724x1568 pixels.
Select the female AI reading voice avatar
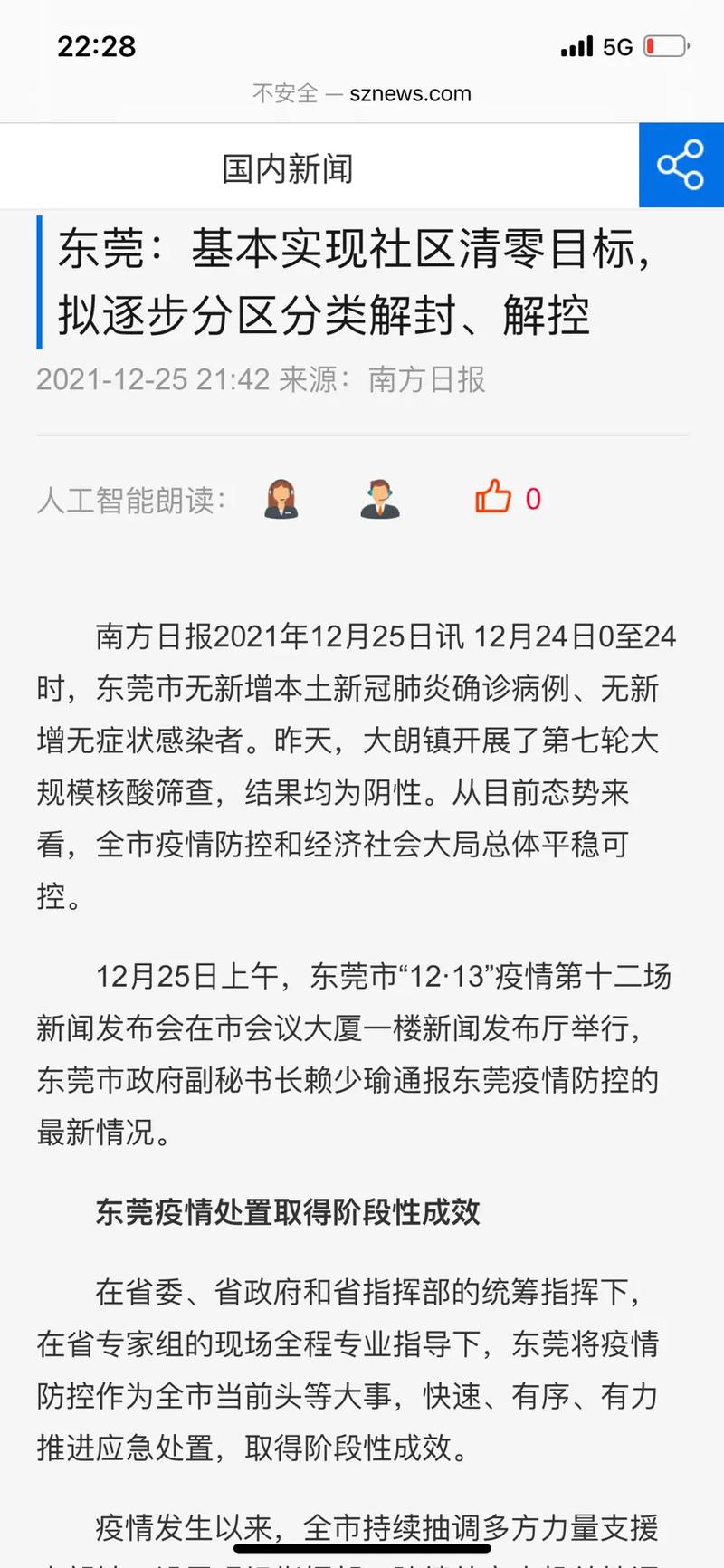[x=281, y=498]
